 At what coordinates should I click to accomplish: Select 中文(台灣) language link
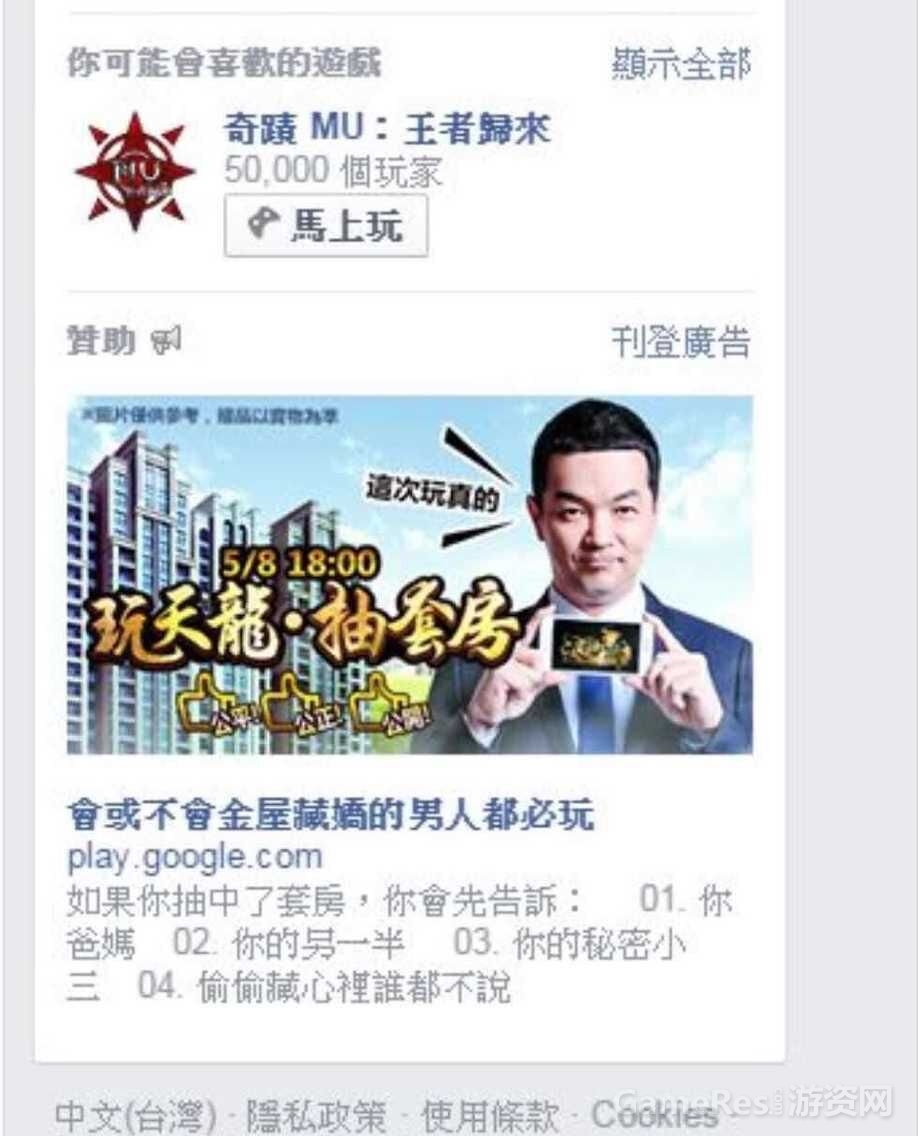(x=137, y=1115)
